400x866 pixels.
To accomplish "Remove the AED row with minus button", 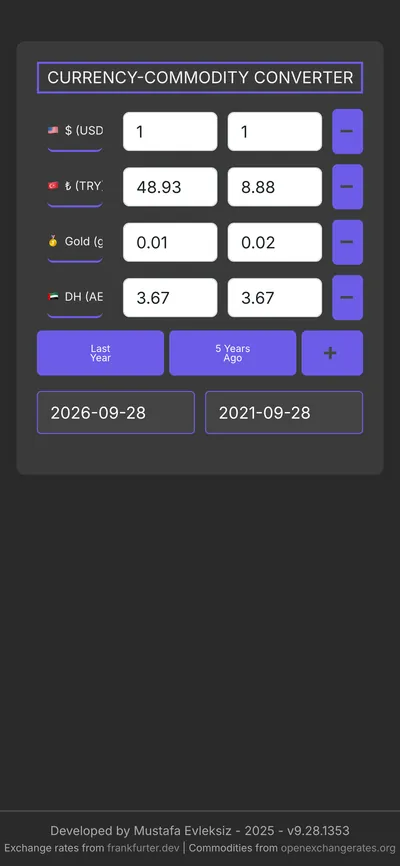I will [348, 297].
